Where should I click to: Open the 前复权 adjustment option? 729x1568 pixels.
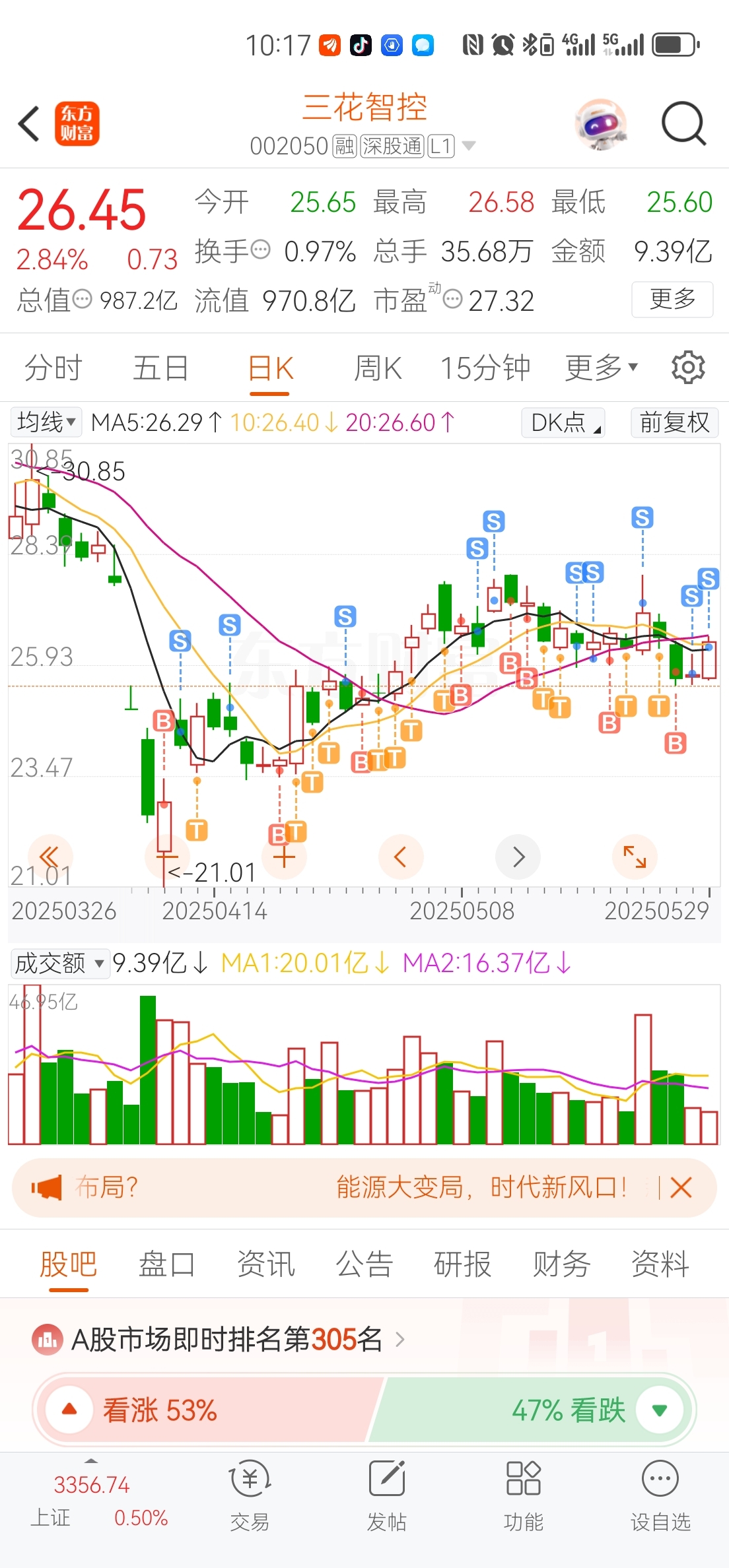(674, 422)
